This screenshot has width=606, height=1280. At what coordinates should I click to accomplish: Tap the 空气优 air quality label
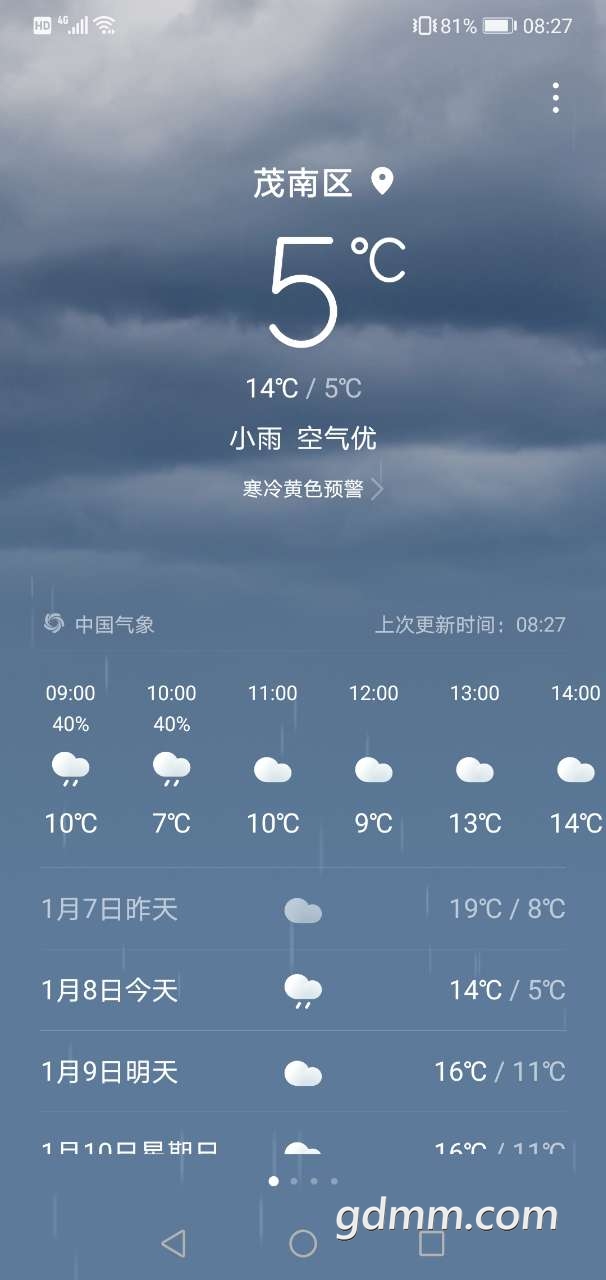click(x=337, y=438)
